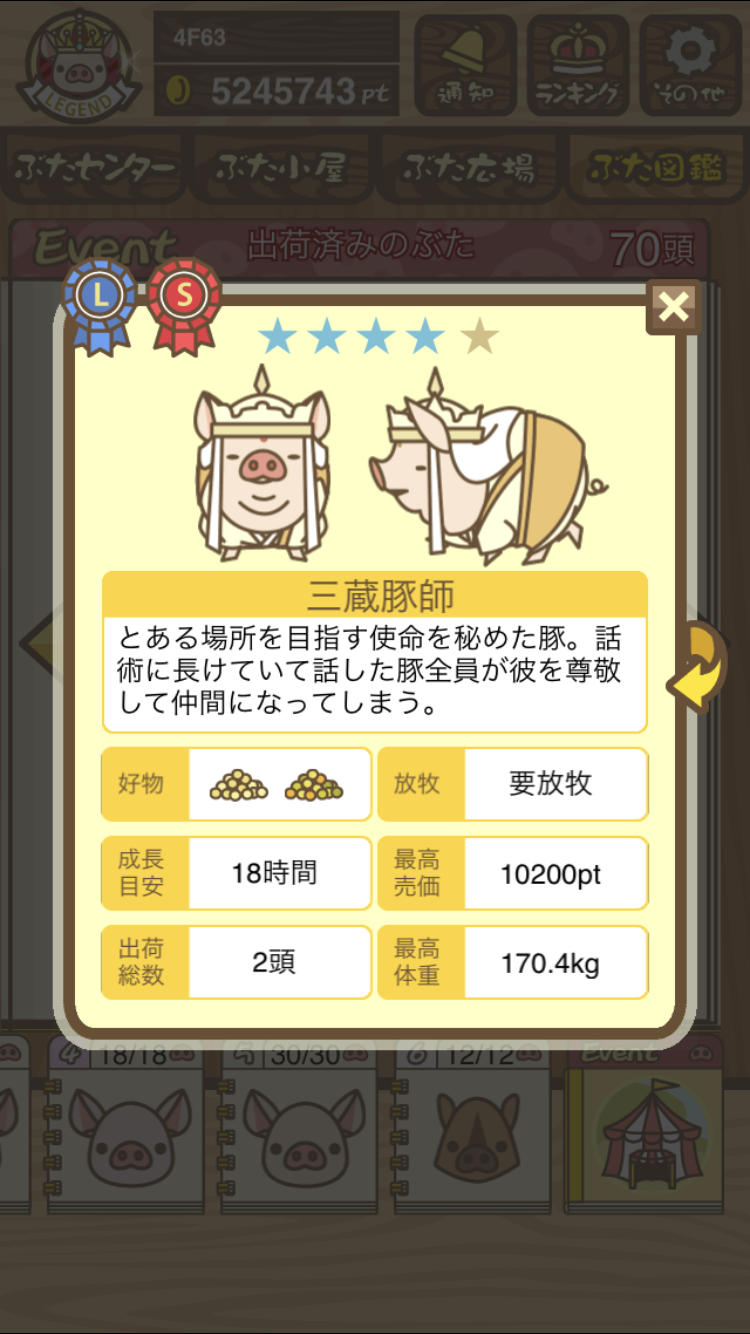The height and width of the screenshot is (1334, 750).
Task: Go to the previous pig with left arrow
Action: (x=36, y=640)
